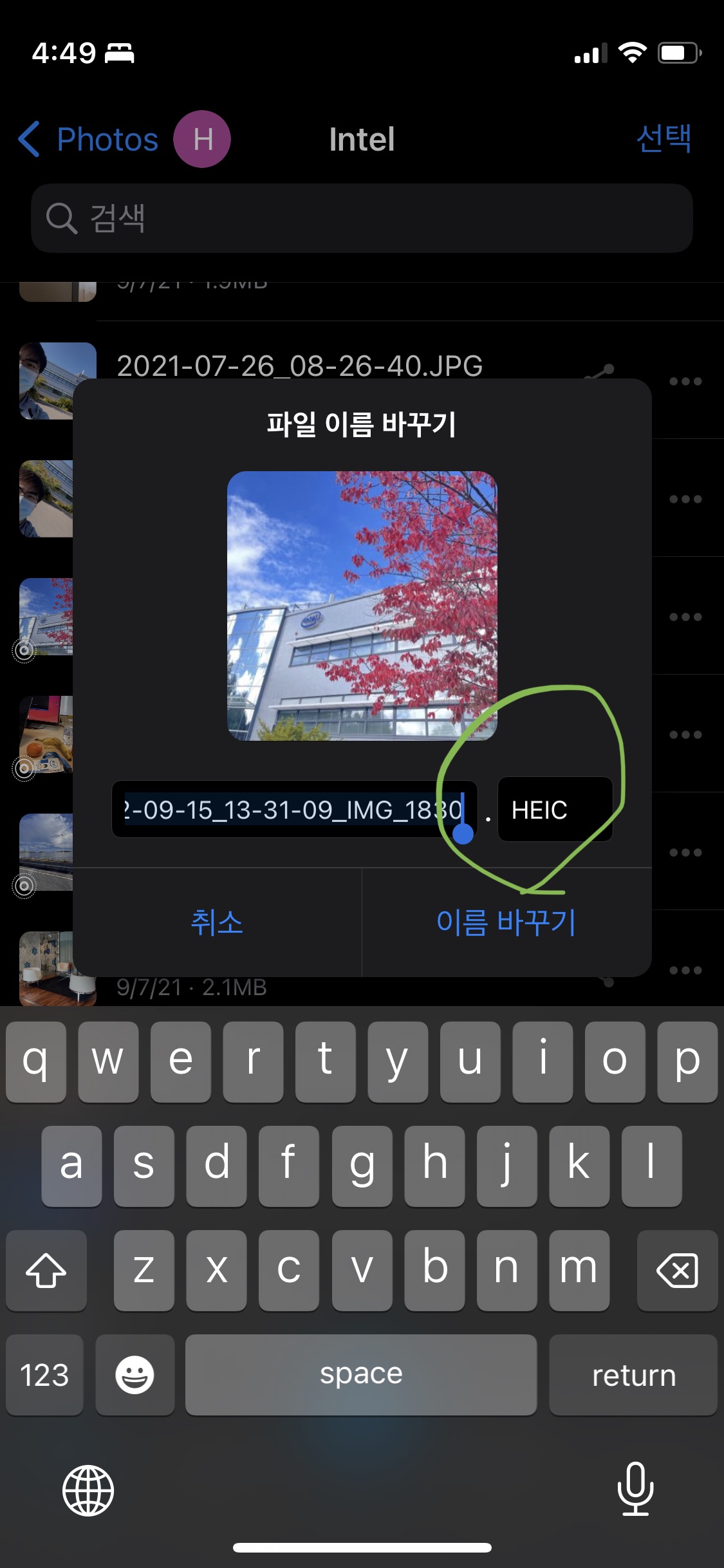The width and height of the screenshot is (724, 1568).
Task: Tap the search magnifier icon in the search bar
Action: [x=61, y=218]
